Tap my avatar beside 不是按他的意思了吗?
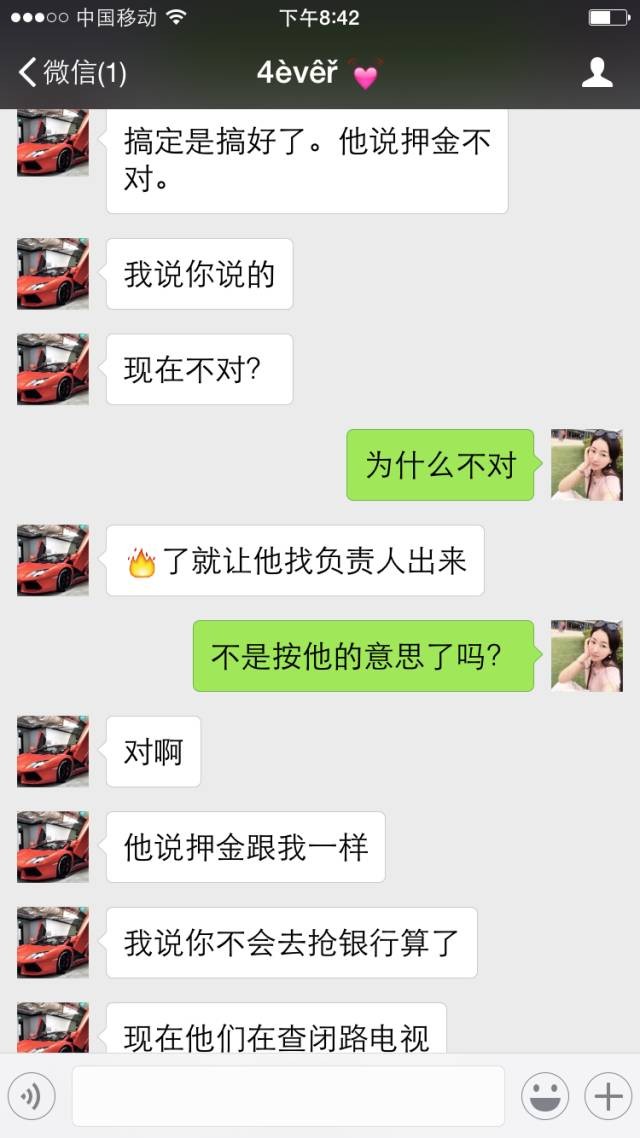Viewport: 640px width, 1138px height. (587, 656)
